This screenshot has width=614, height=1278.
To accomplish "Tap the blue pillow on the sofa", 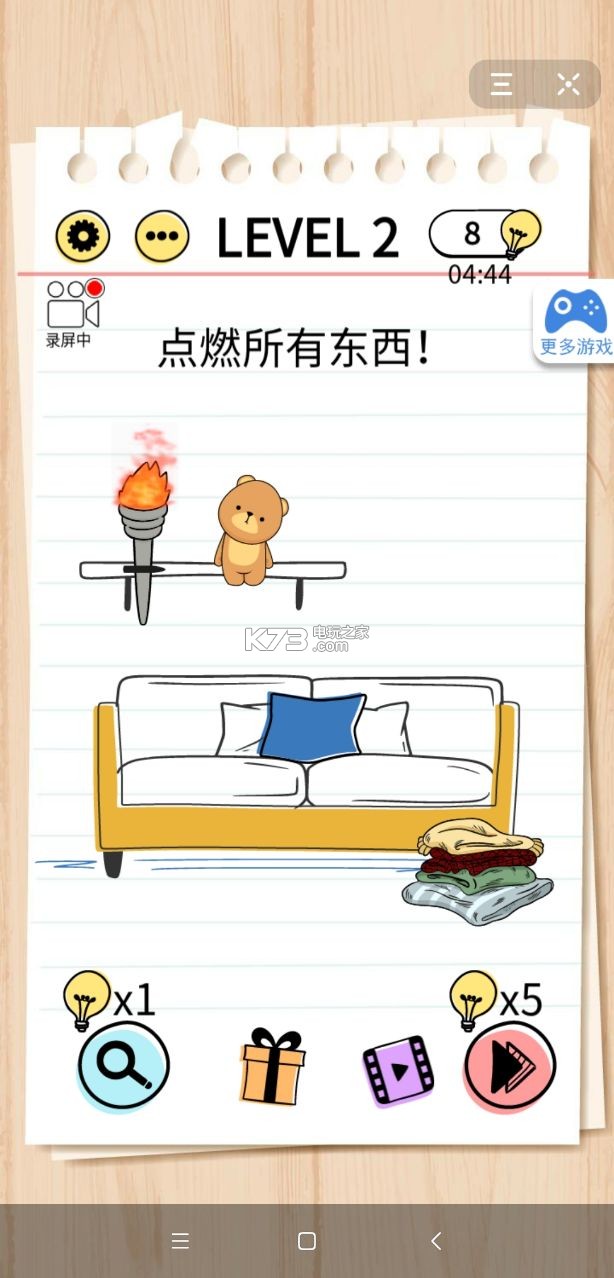I will 311,726.
